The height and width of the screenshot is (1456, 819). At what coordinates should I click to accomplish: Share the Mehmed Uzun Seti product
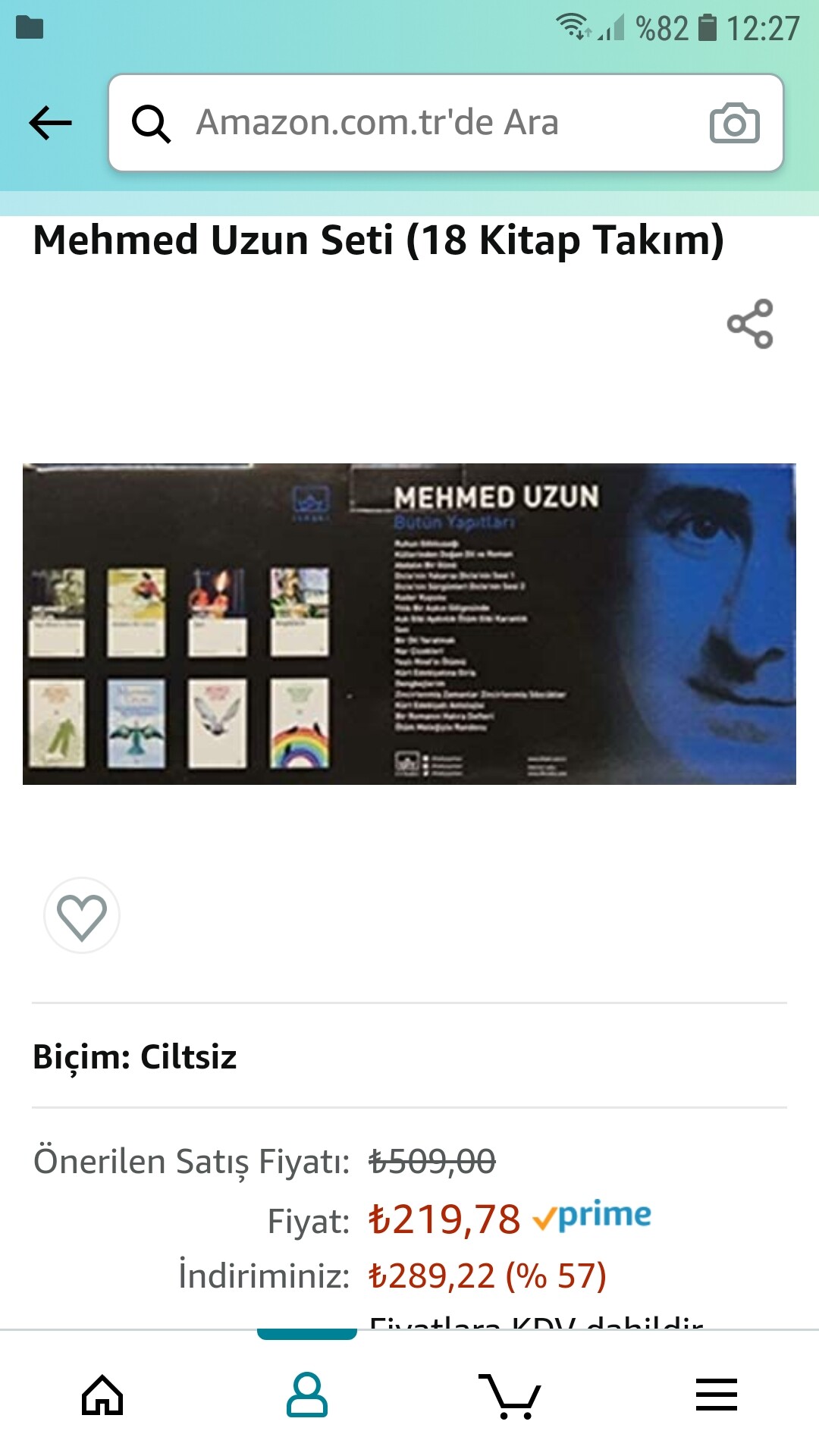(x=750, y=324)
